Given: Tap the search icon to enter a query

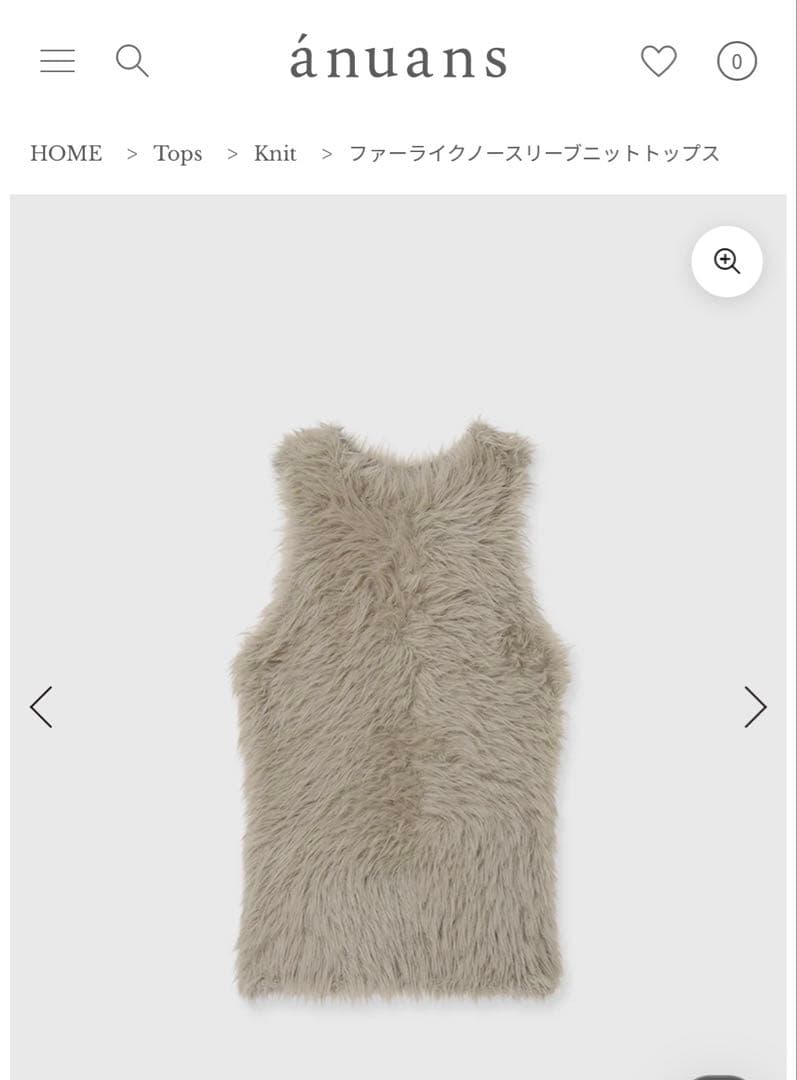Looking at the screenshot, I should pos(132,61).
